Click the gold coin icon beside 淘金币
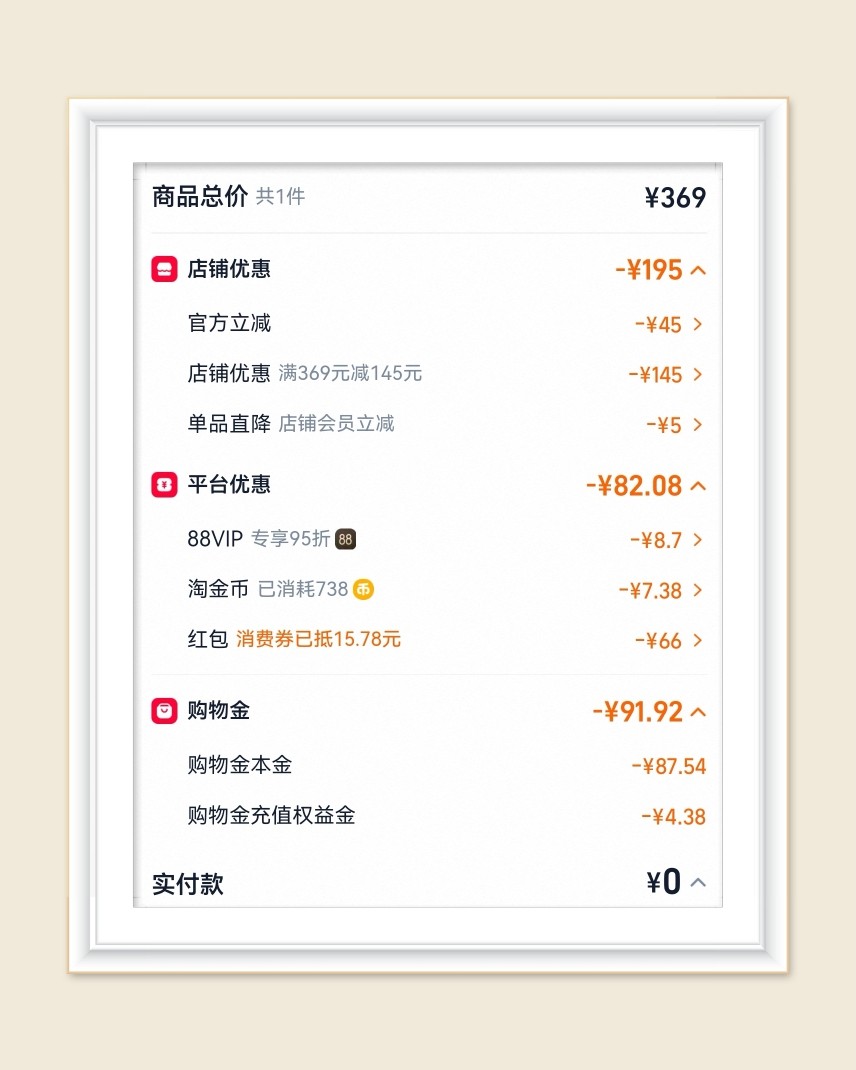This screenshot has width=856, height=1070. [362, 590]
